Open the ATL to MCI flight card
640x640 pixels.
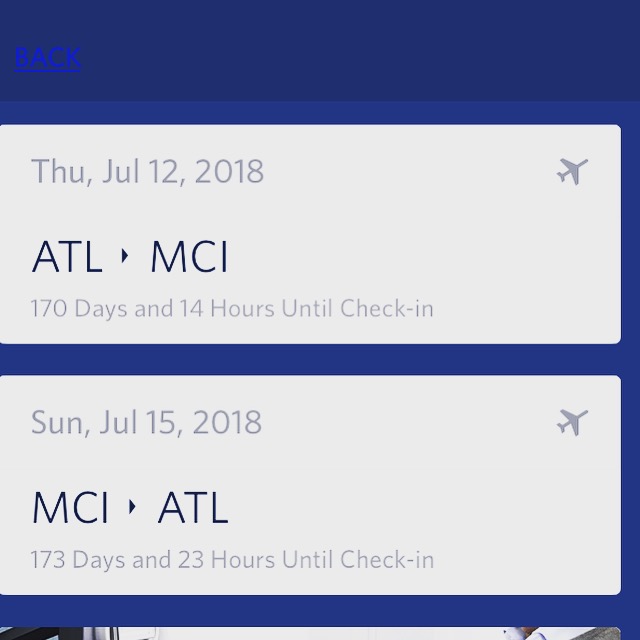(x=310, y=235)
